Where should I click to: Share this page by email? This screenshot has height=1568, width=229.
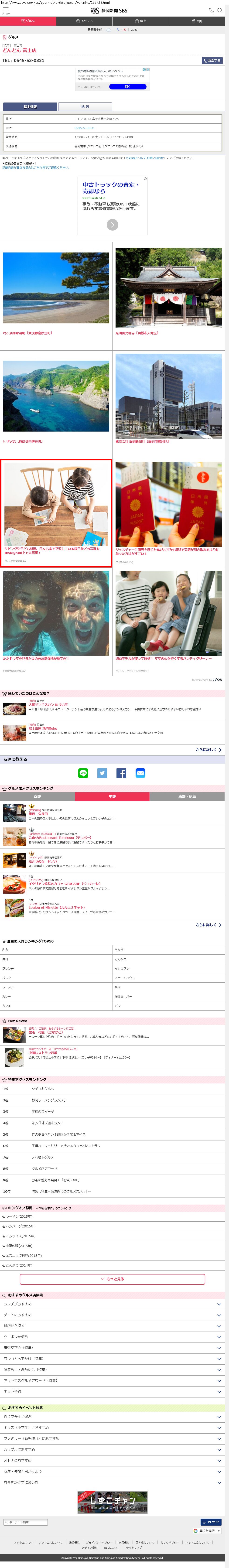[x=140, y=773]
